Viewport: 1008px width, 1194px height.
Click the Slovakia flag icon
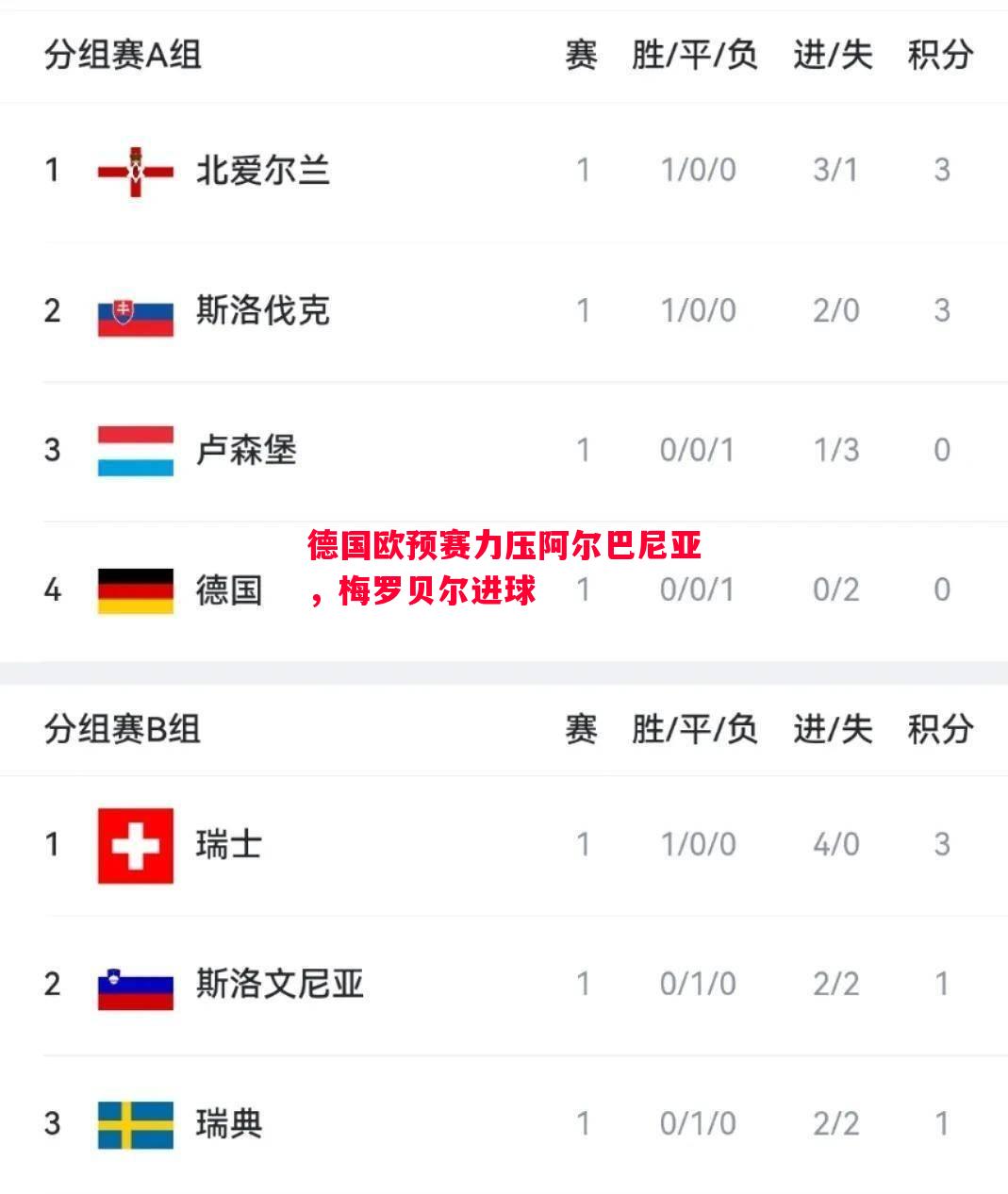point(133,311)
